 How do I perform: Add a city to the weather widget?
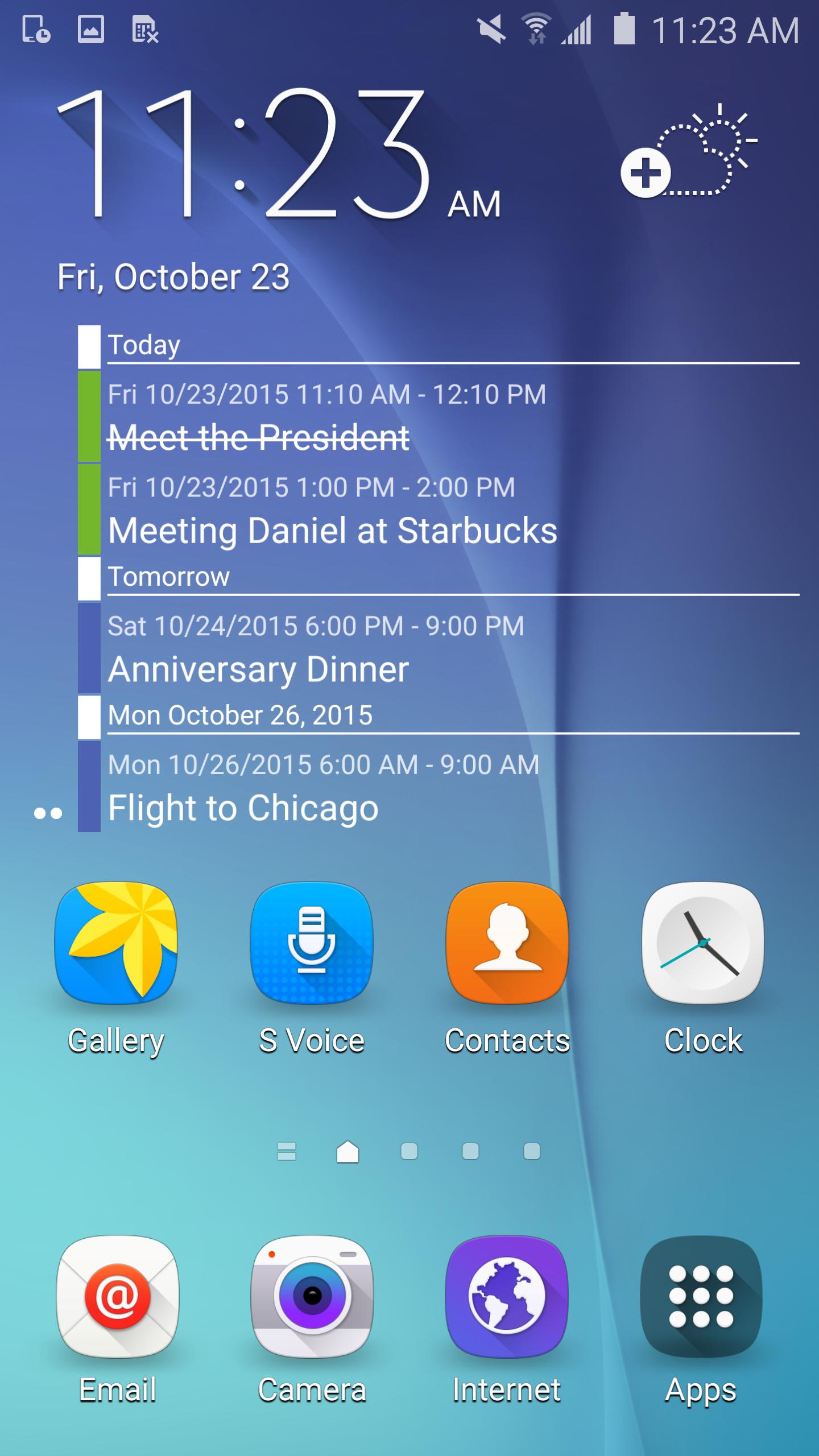[x=646, y=174]
